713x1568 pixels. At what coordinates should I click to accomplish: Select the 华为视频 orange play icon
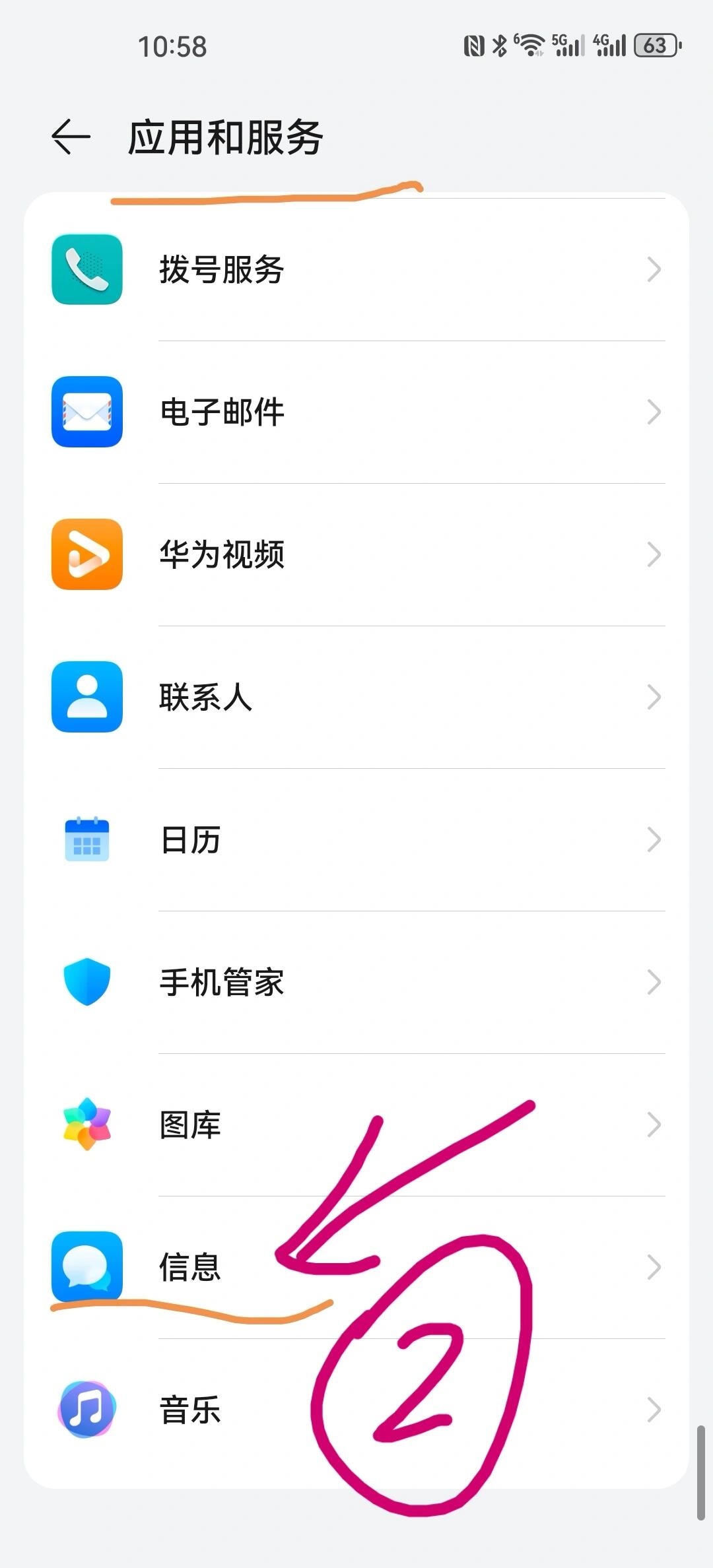tap(86, 554)
